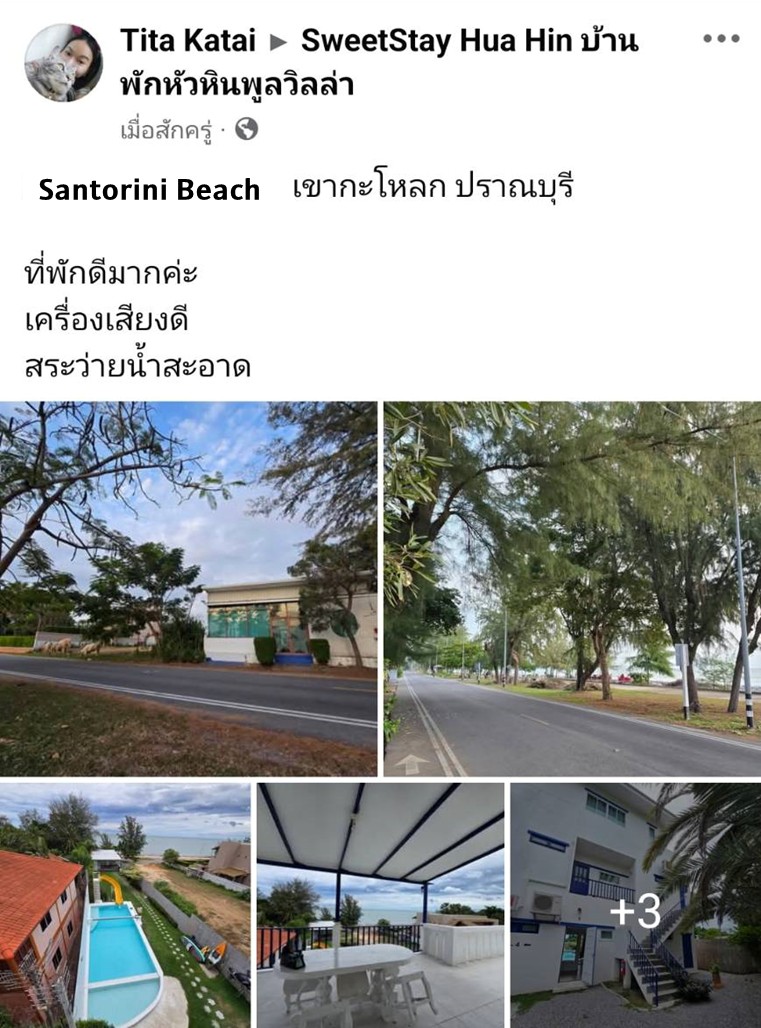761x1028 pixels.
Task: Open Tita Katai's profile picture
Action: pos(63,63)
